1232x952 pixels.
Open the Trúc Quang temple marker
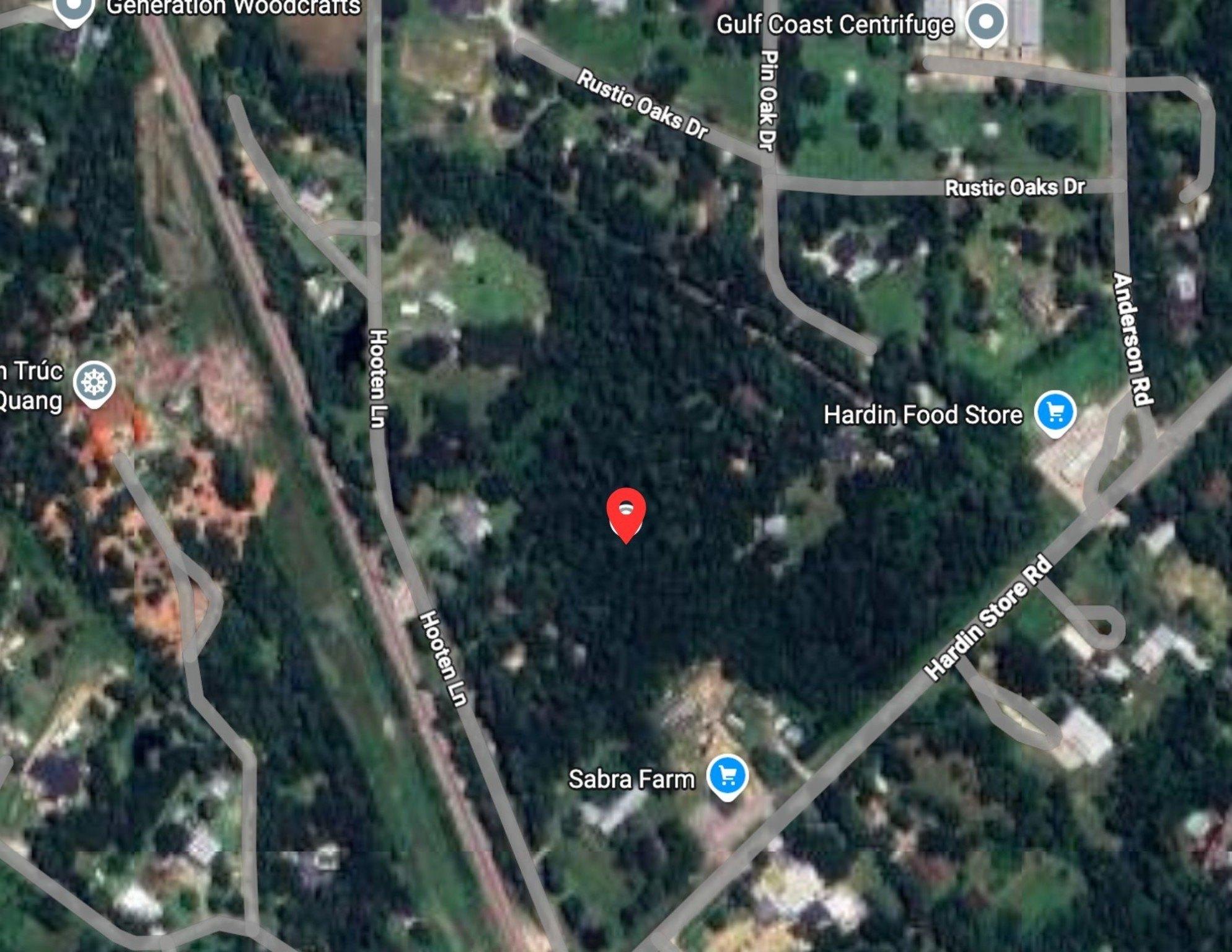(x=94, y=382)
